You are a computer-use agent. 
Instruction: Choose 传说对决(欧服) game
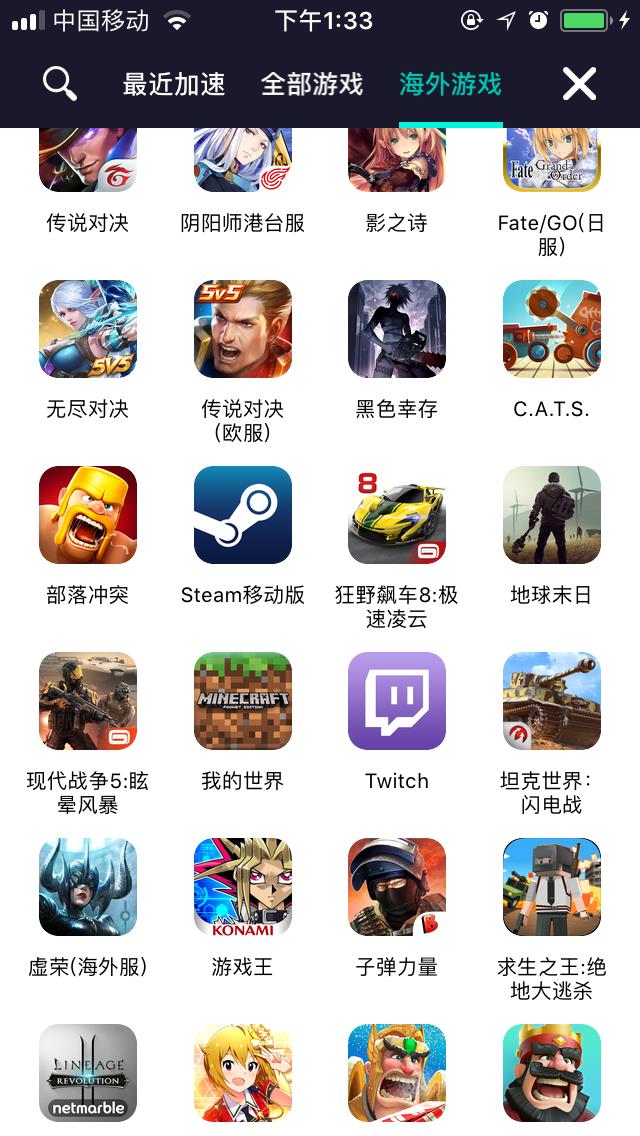coord(243,329)
